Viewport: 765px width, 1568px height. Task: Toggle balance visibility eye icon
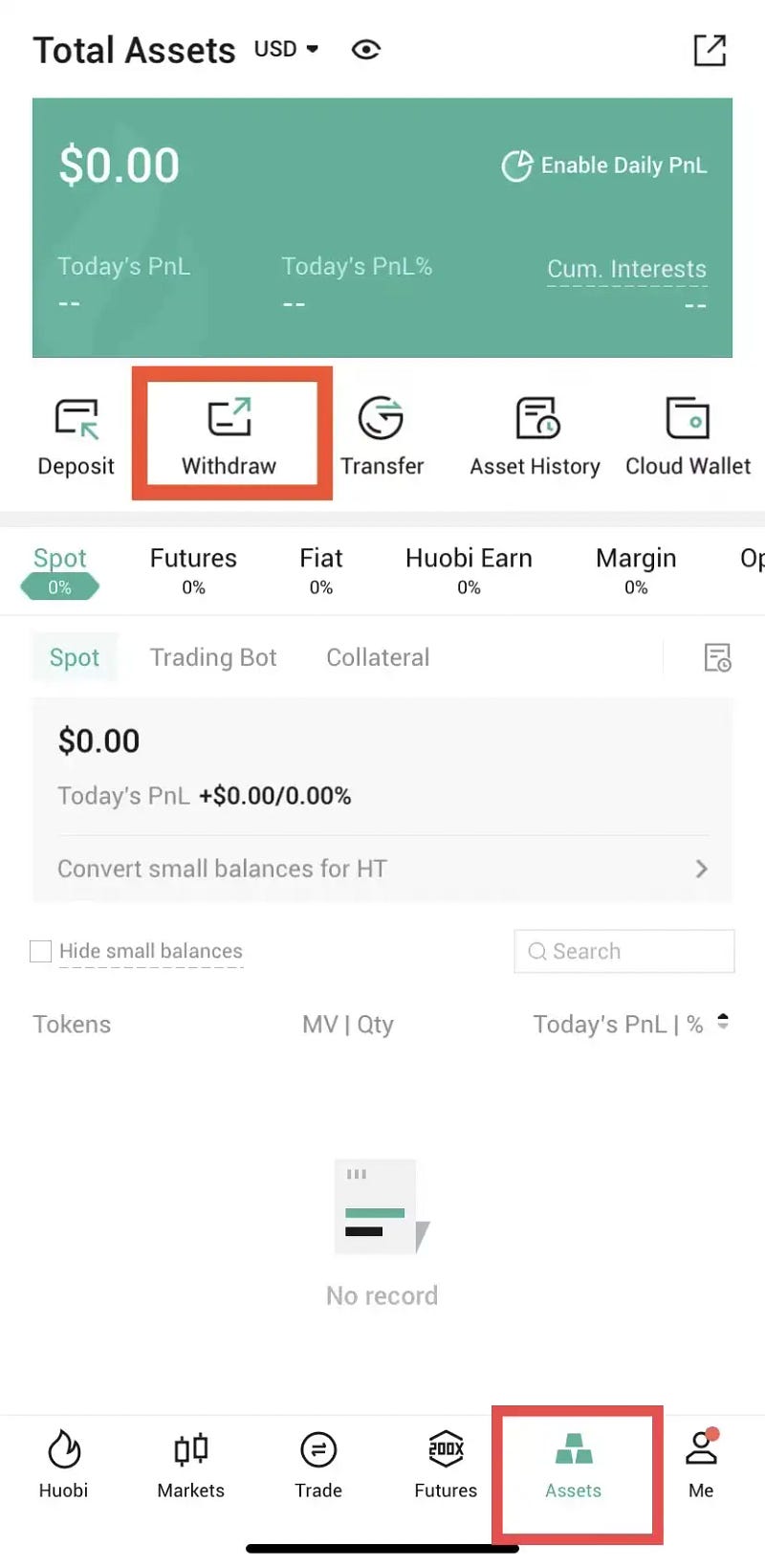pos(365,50)
